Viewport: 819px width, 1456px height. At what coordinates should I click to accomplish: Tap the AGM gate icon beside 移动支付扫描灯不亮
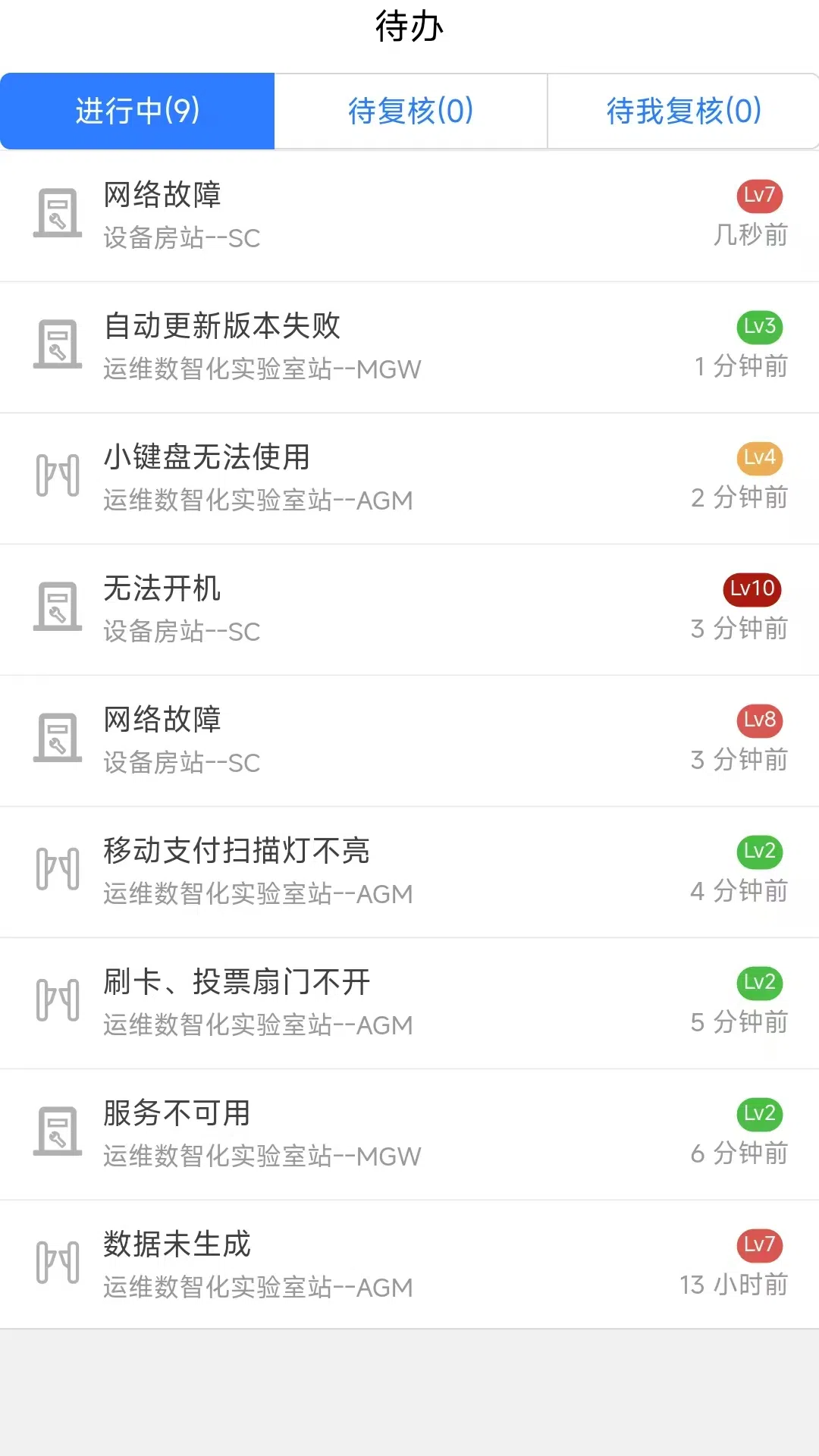point(56,869)
